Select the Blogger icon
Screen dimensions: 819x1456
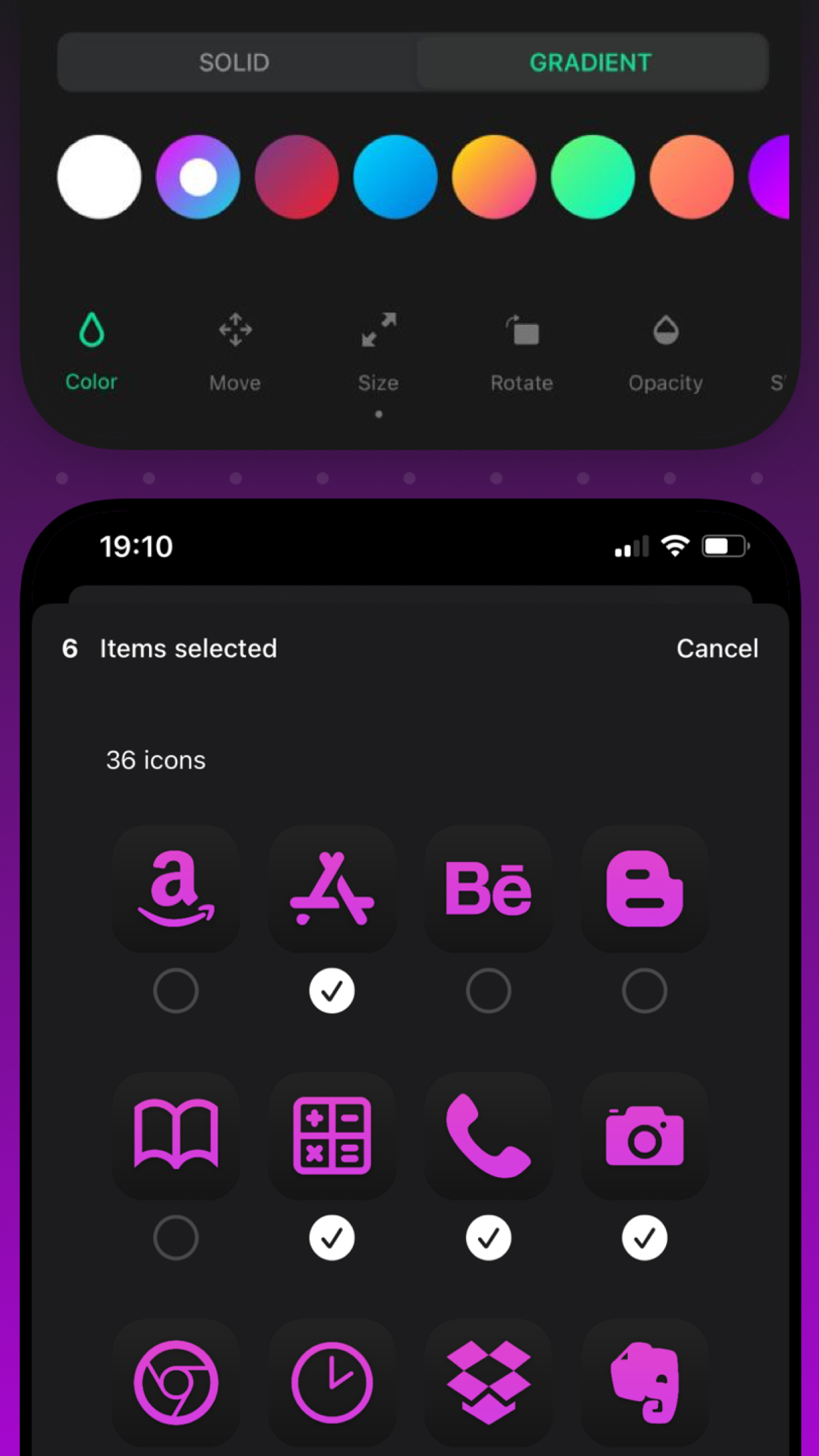coord(644,890)
